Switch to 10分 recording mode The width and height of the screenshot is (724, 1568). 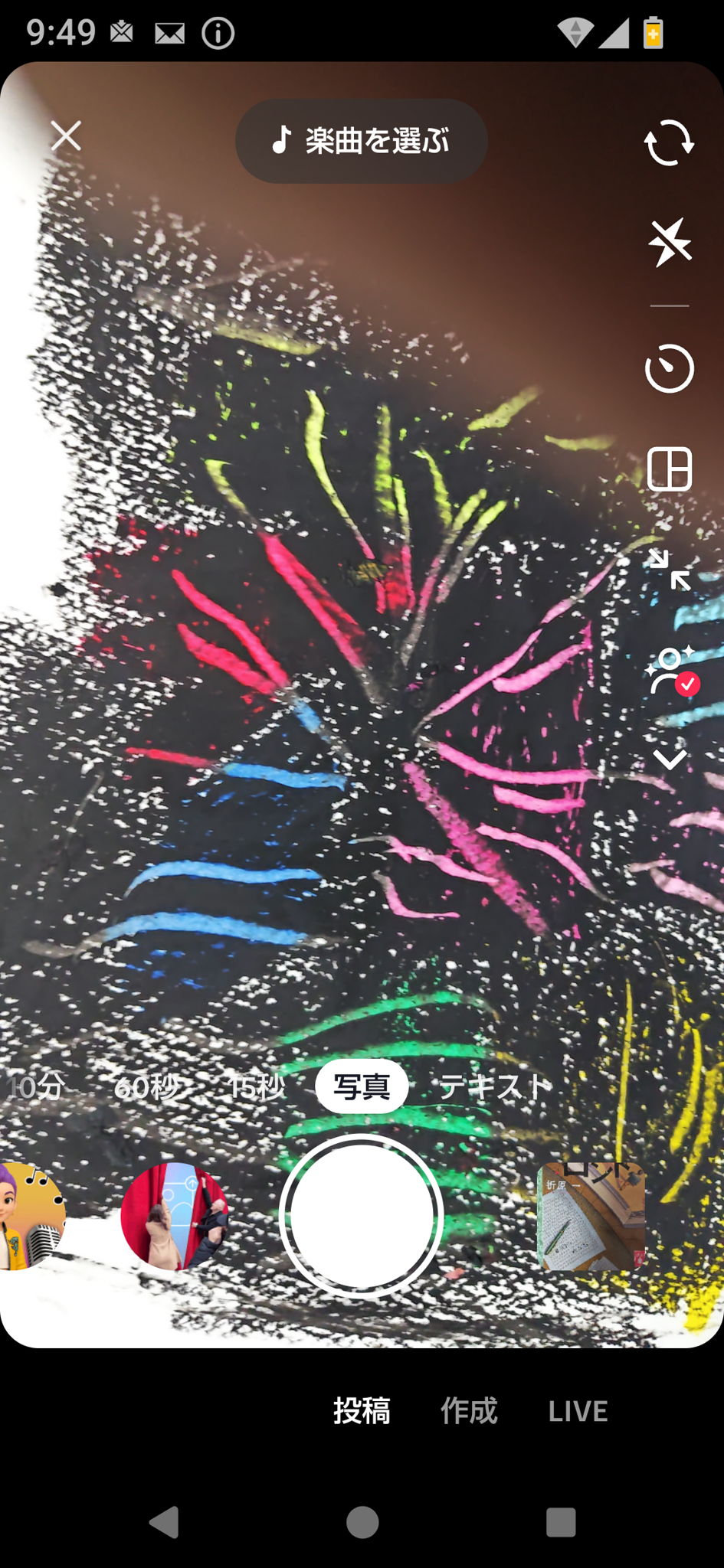34,1086
